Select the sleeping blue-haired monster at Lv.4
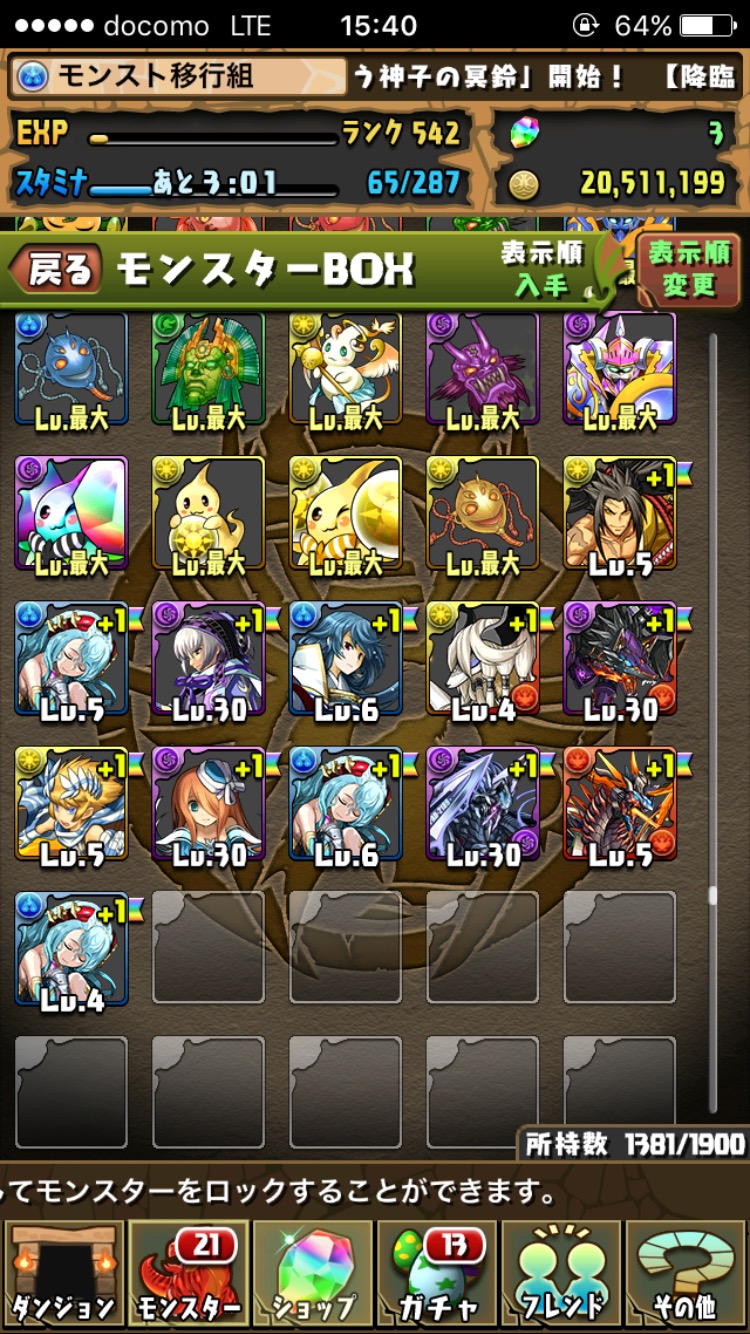 [x=71, y=949]
